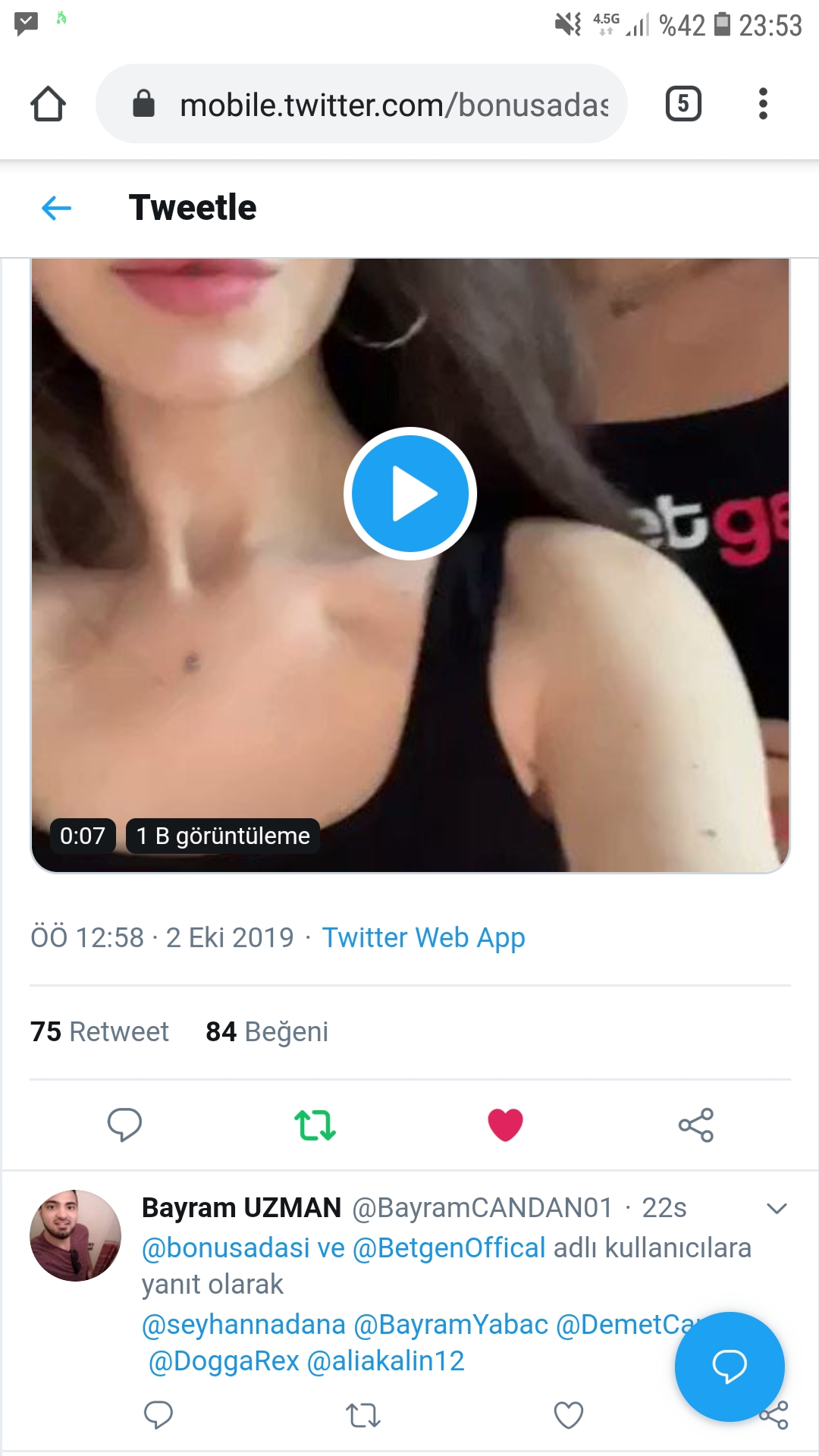Open the browser tab switcher
The image size is (819, 1456).
(x=682, y=104)
